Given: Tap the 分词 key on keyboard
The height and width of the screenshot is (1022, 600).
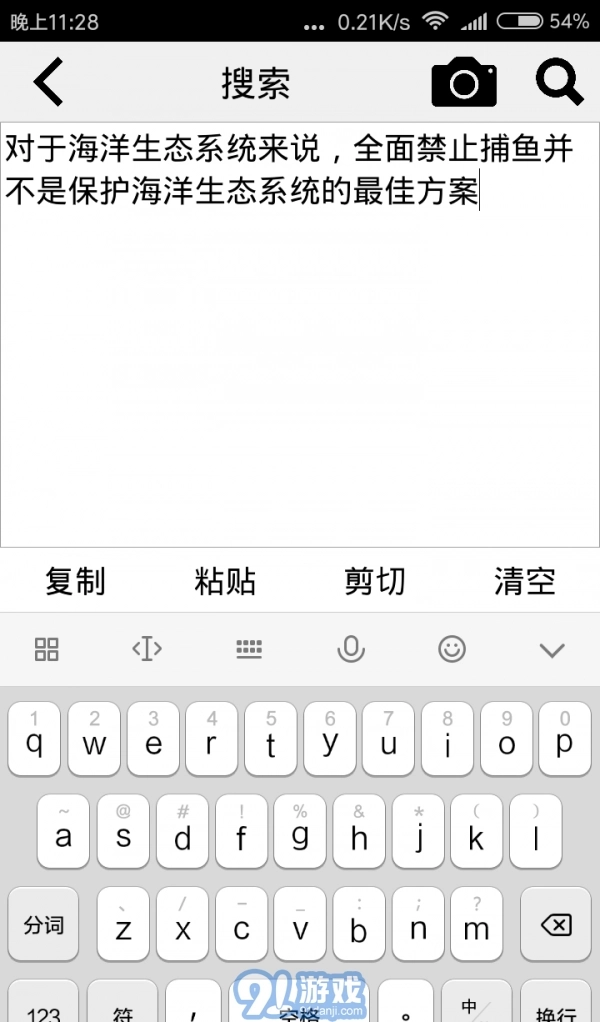Looking at the screenshot, I should click(43, 925).
